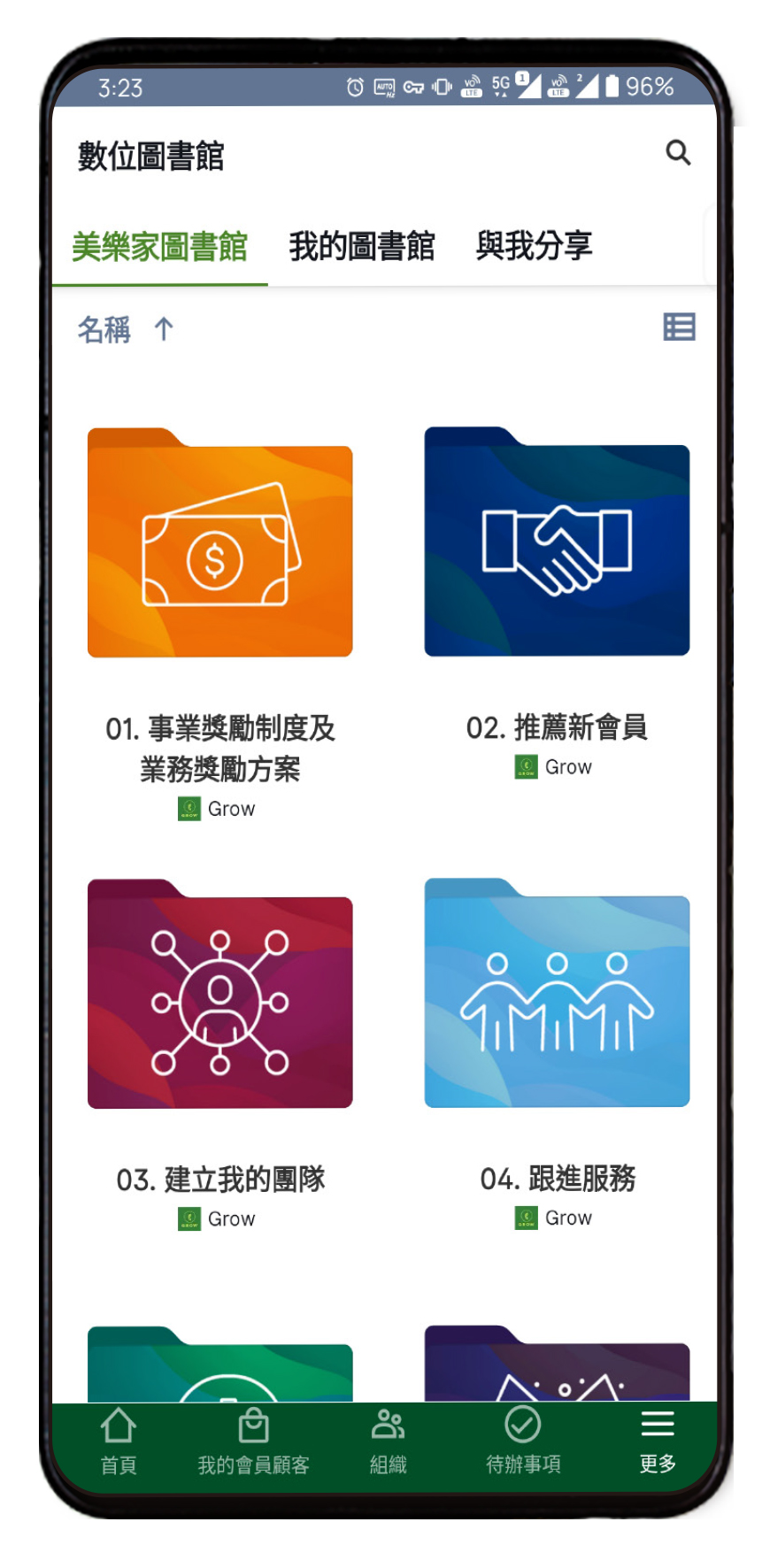Image resolution: width=762 pixels, height=1568 pixels.
Task: Toggle sort order by 名稱
Action: 124,329
